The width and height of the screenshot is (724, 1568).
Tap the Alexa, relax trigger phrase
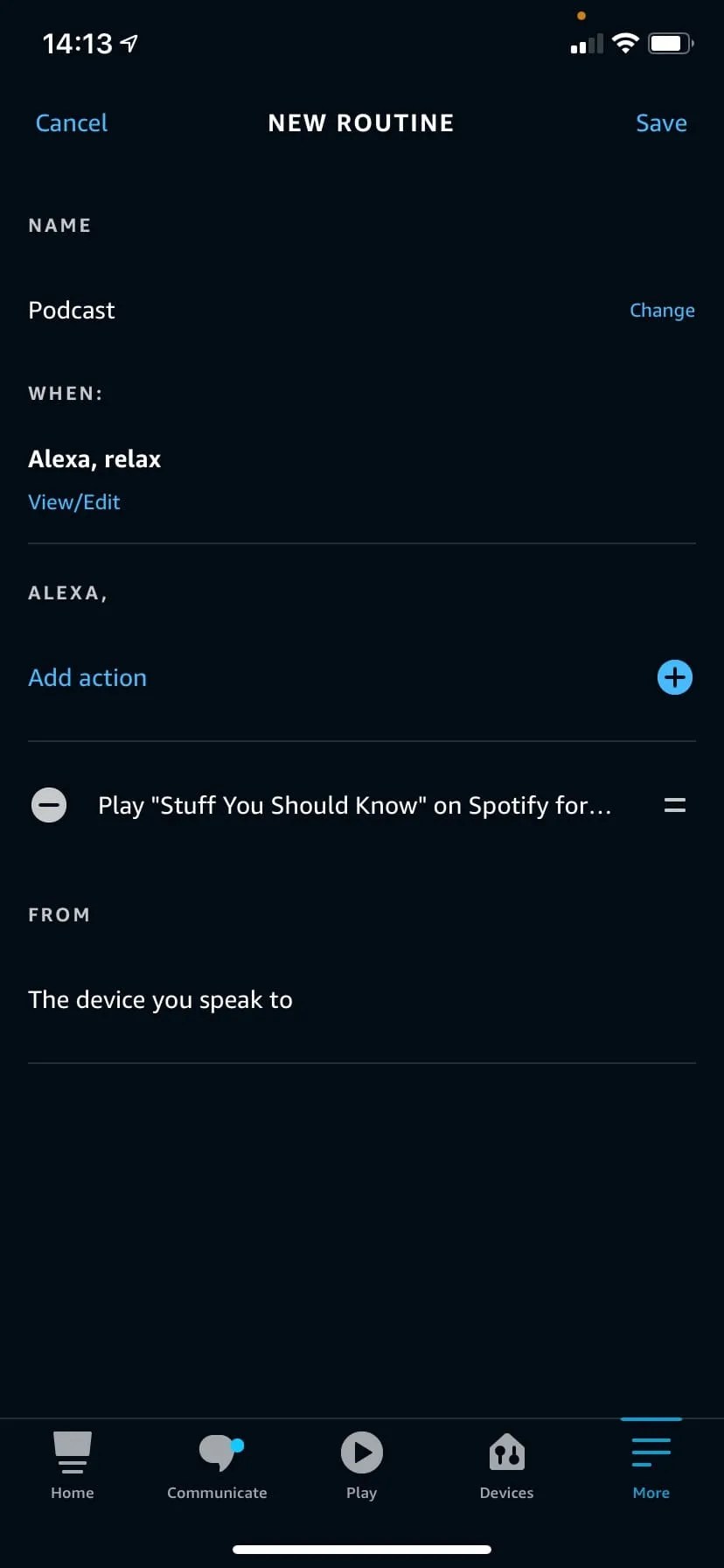click(94, 458)
